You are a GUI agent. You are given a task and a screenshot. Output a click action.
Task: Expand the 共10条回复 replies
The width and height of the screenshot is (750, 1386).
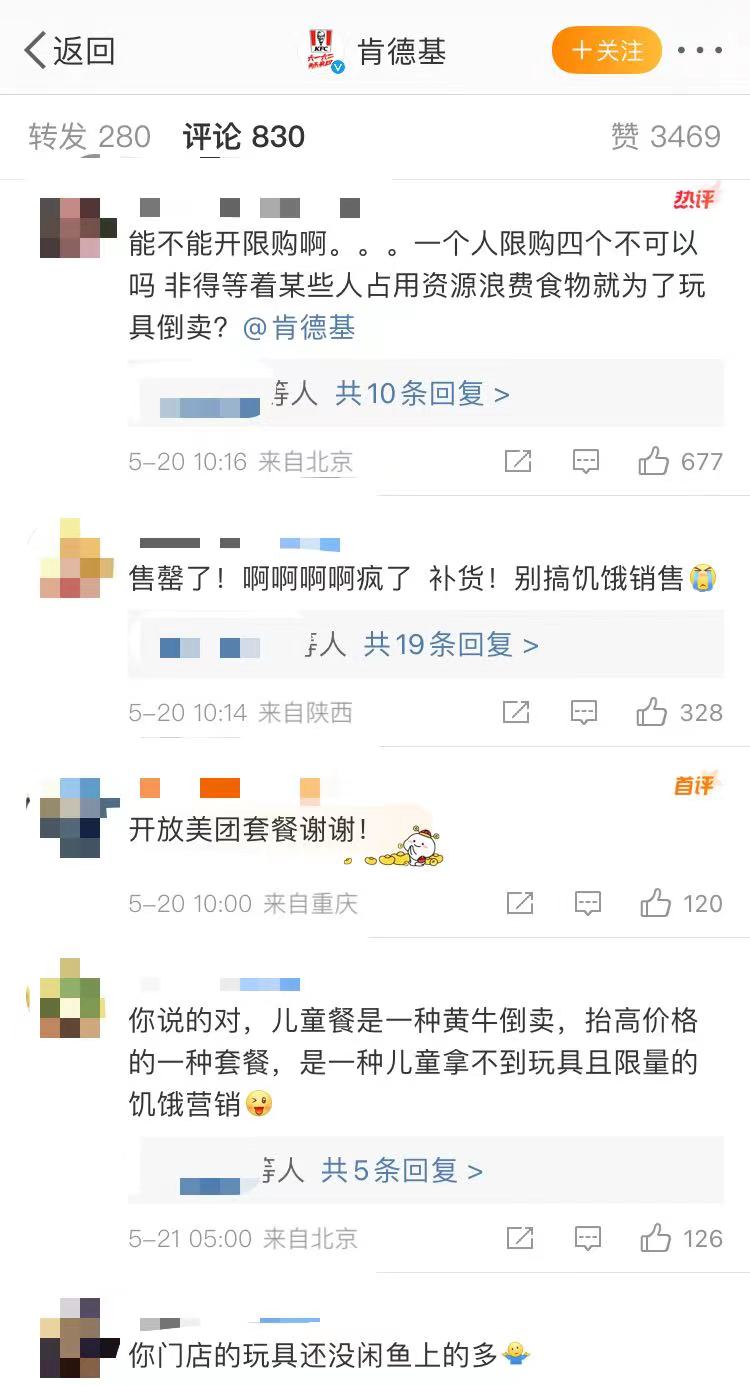tap(422, 394)
